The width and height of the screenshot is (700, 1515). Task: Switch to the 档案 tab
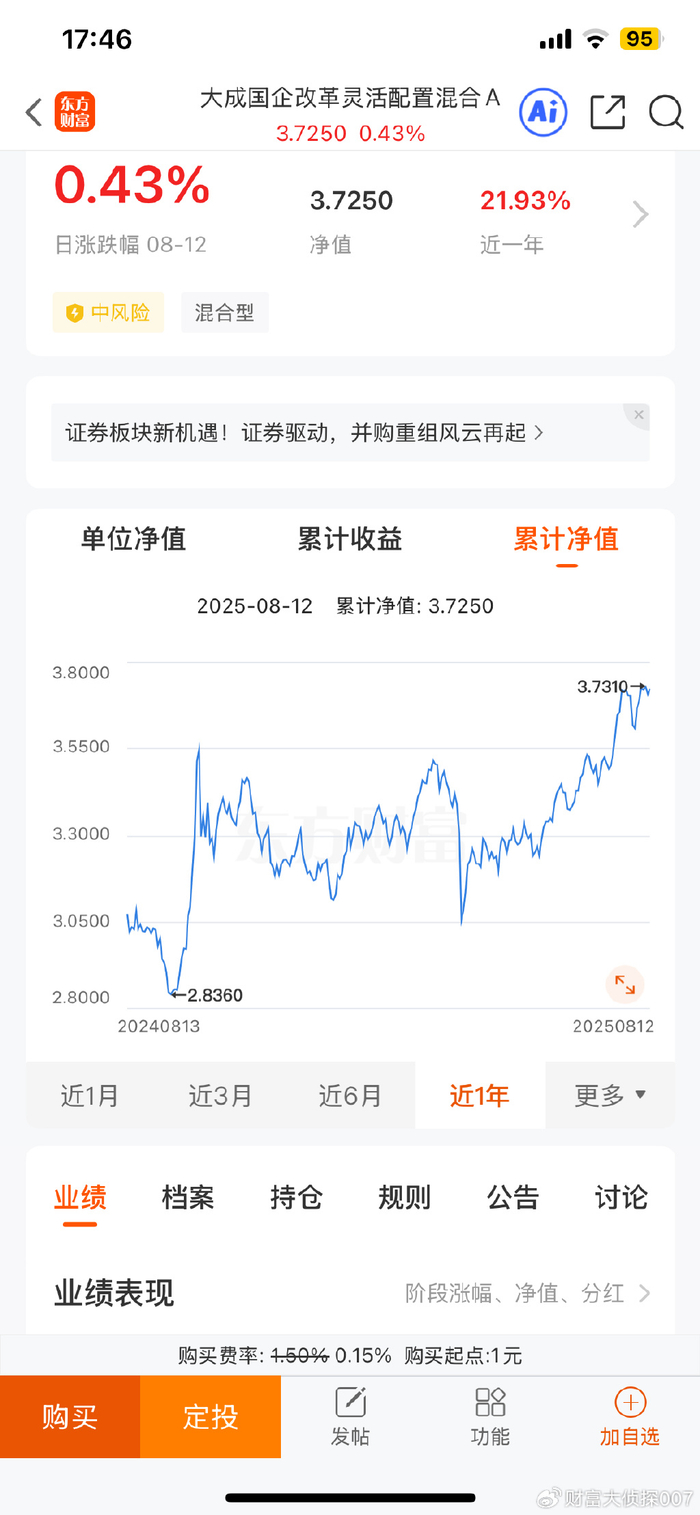(188, 1197)
